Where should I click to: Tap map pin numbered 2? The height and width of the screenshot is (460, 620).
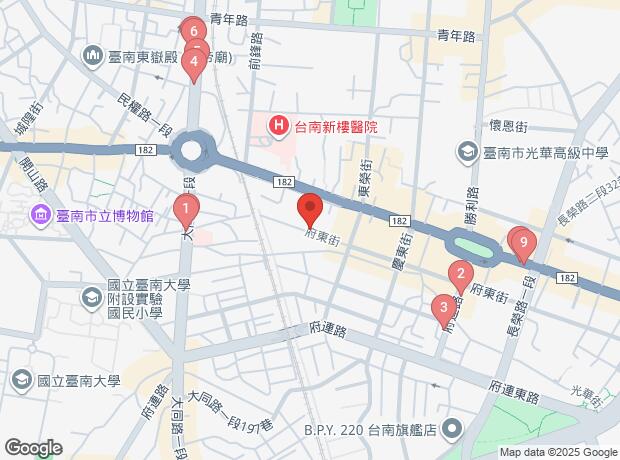tap(460, 273)
